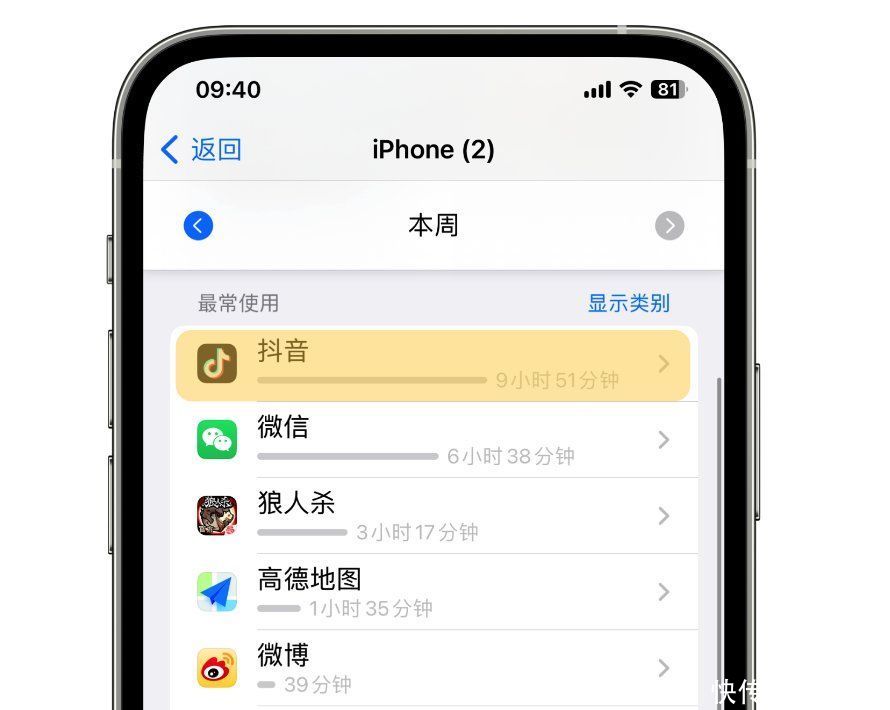Go back using the 返回 button
The image size is (890, 710).
tap(202, 150)
